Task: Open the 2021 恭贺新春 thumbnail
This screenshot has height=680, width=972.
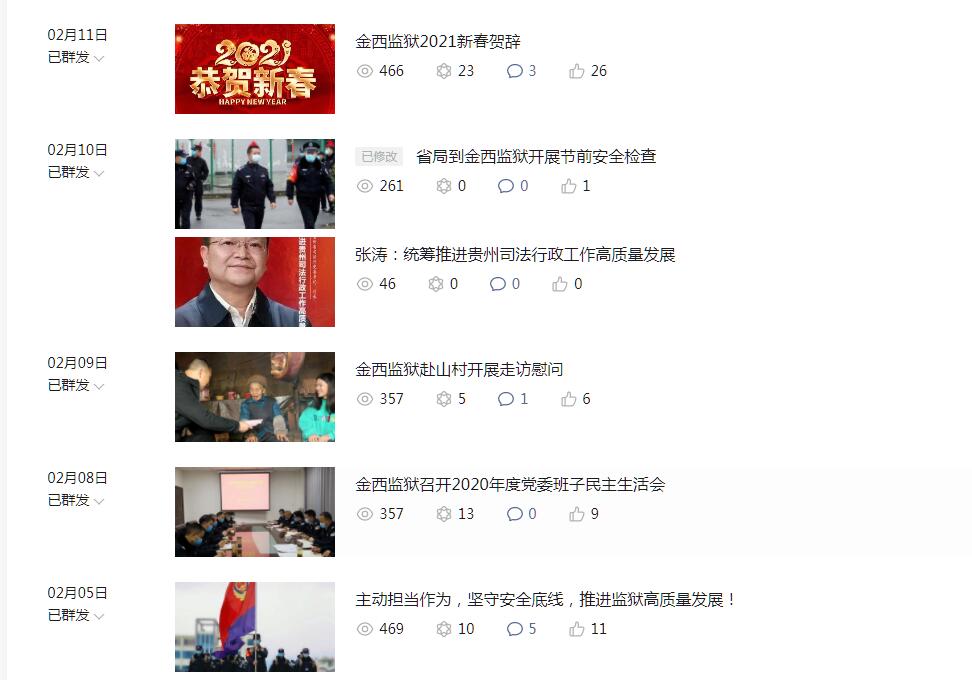Action: coord(254,69)
